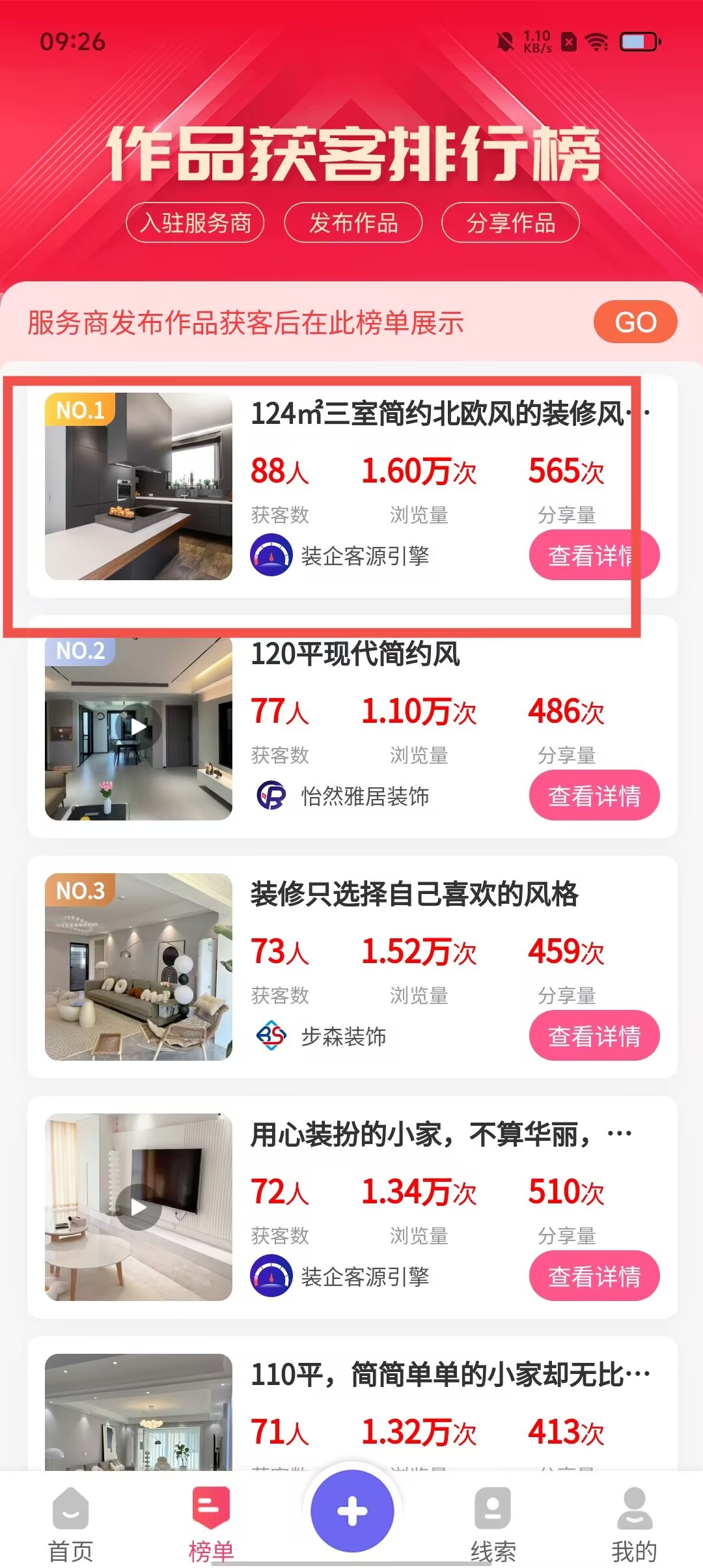Tap 查看详情 for 用心装扮的小家
This screenshot has height=1568, width=703.
click(594, 1276)
